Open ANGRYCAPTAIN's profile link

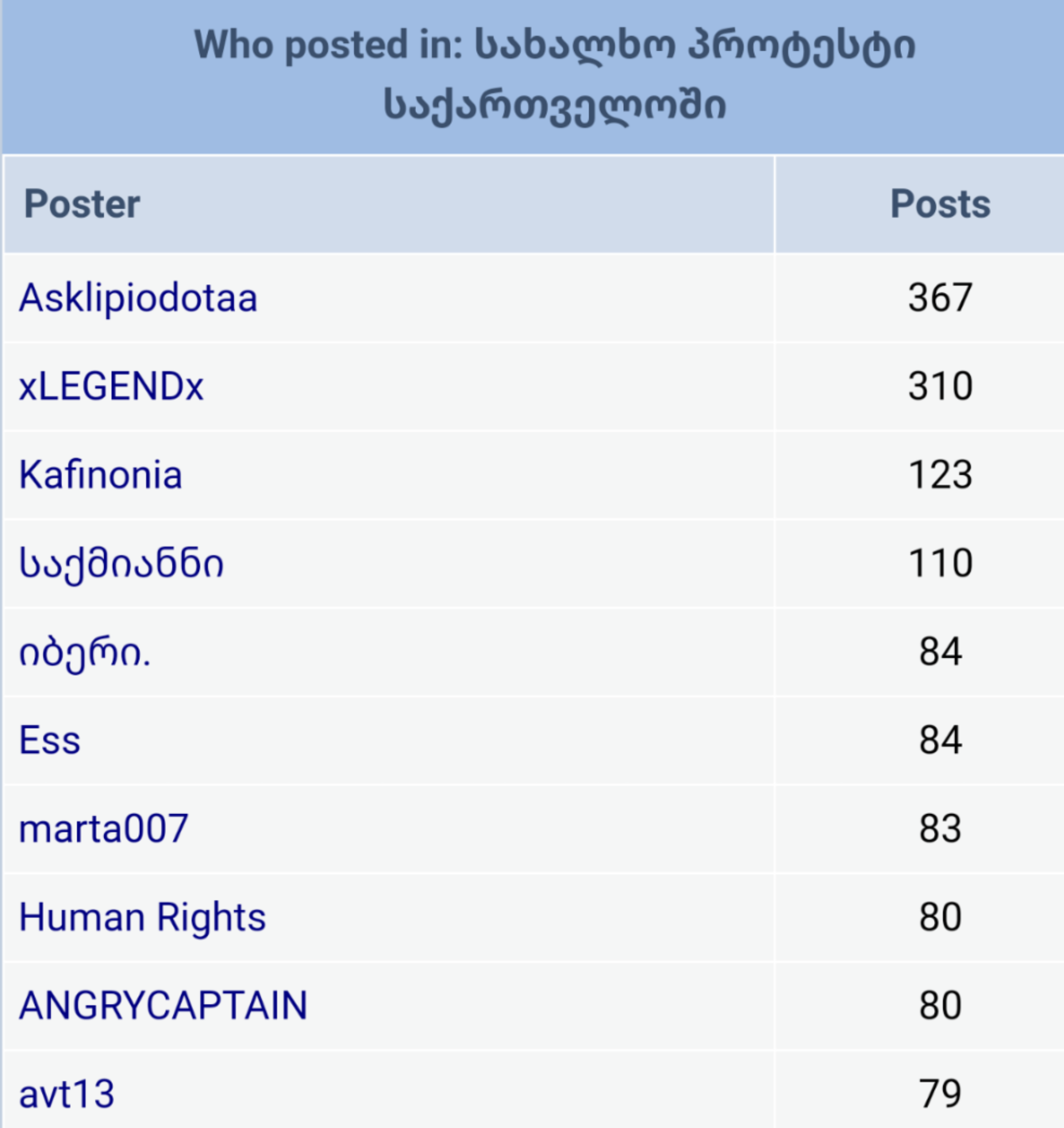(163, 1005)
